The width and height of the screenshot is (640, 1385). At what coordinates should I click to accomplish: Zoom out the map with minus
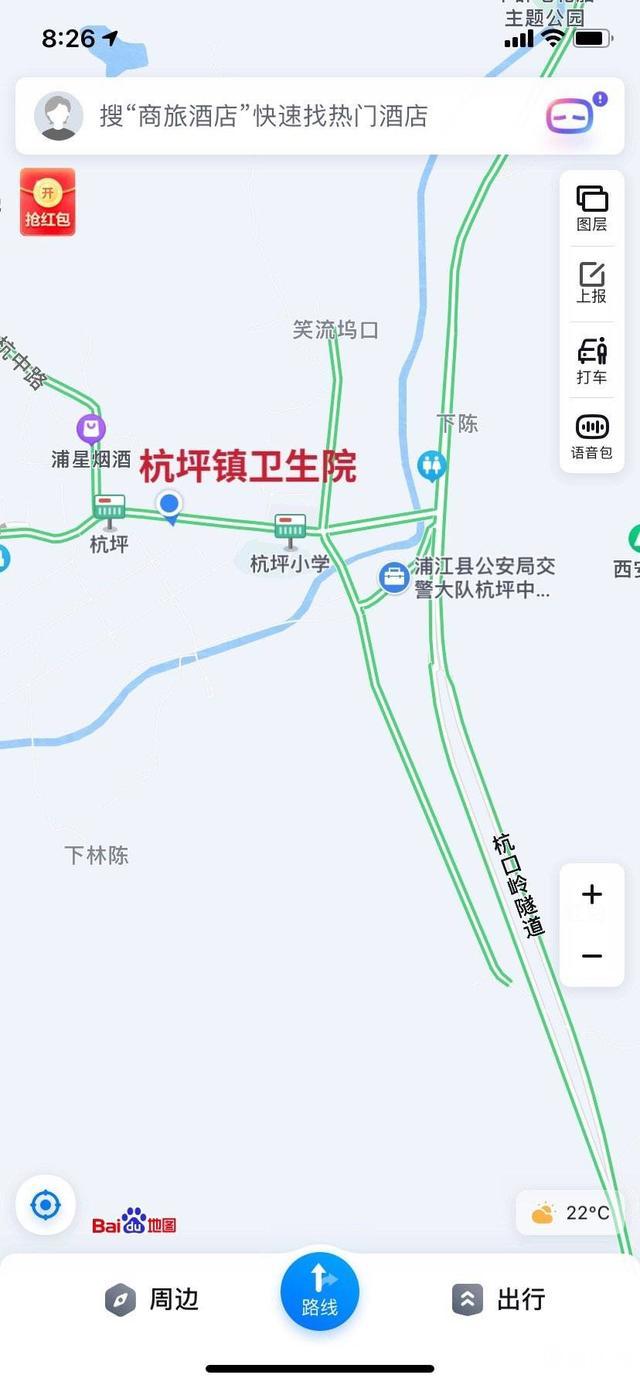pyautogui.click(x=592, y=957)
